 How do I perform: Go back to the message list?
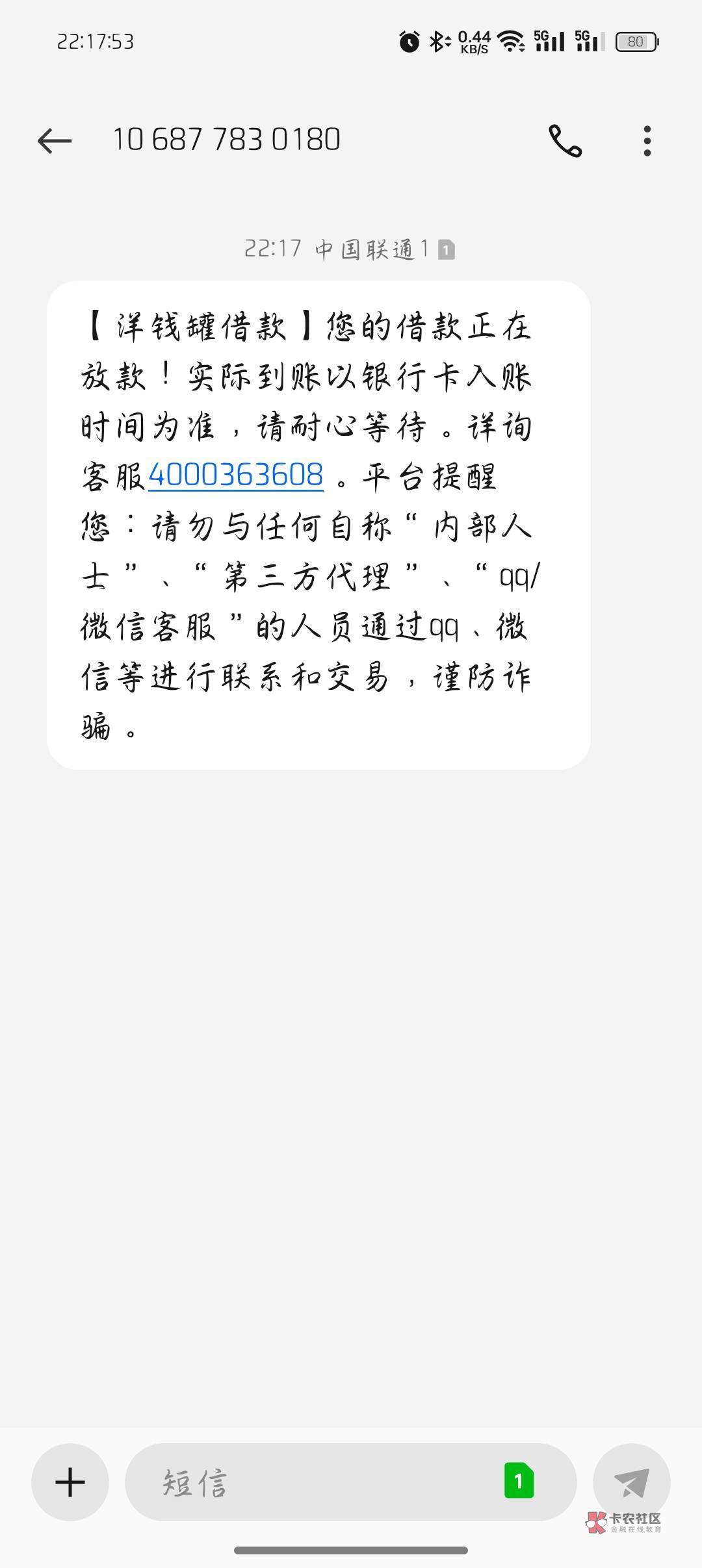click(x=54, y=140)
